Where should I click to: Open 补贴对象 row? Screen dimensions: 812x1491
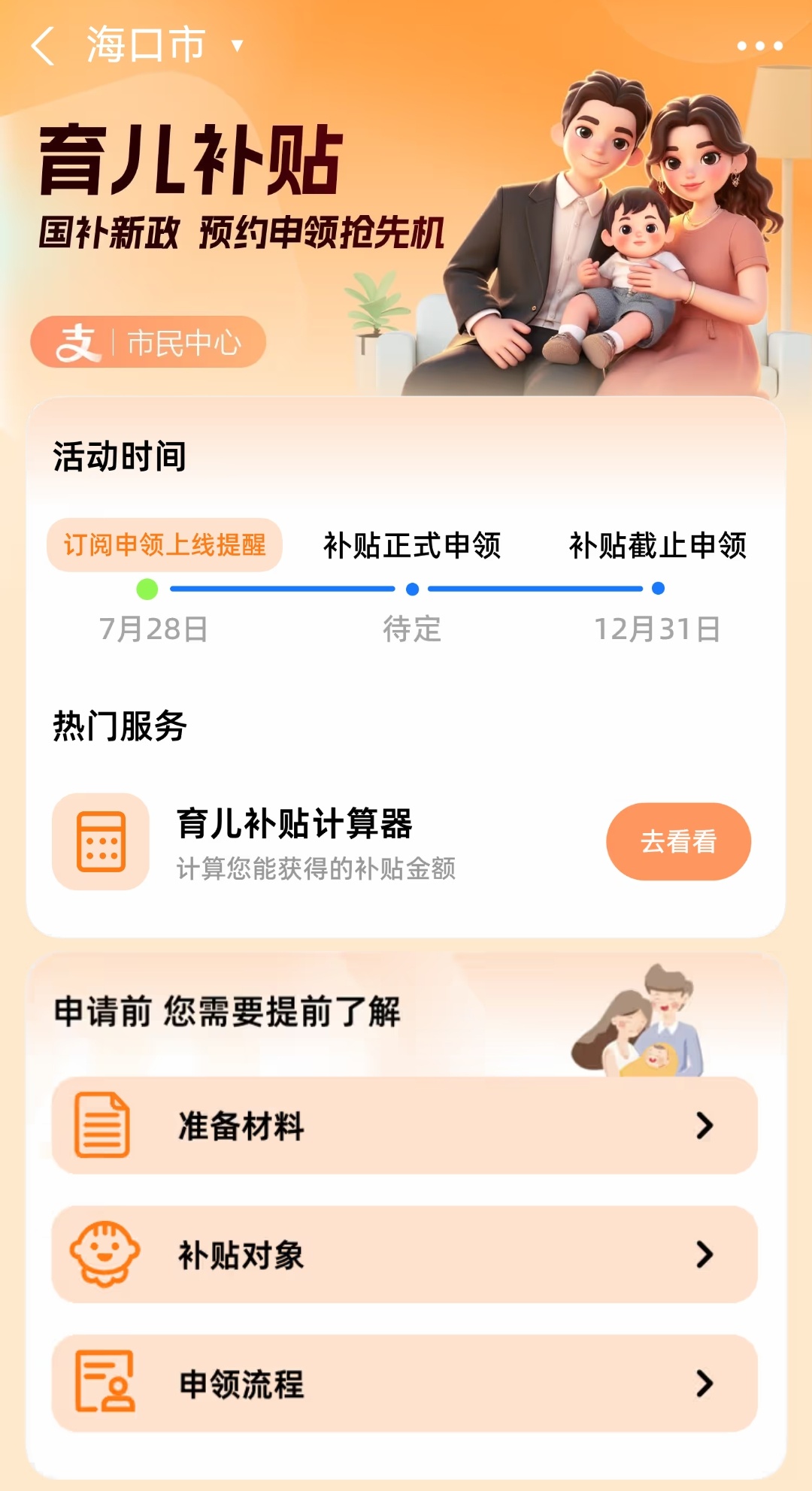tap(404, 1254)
